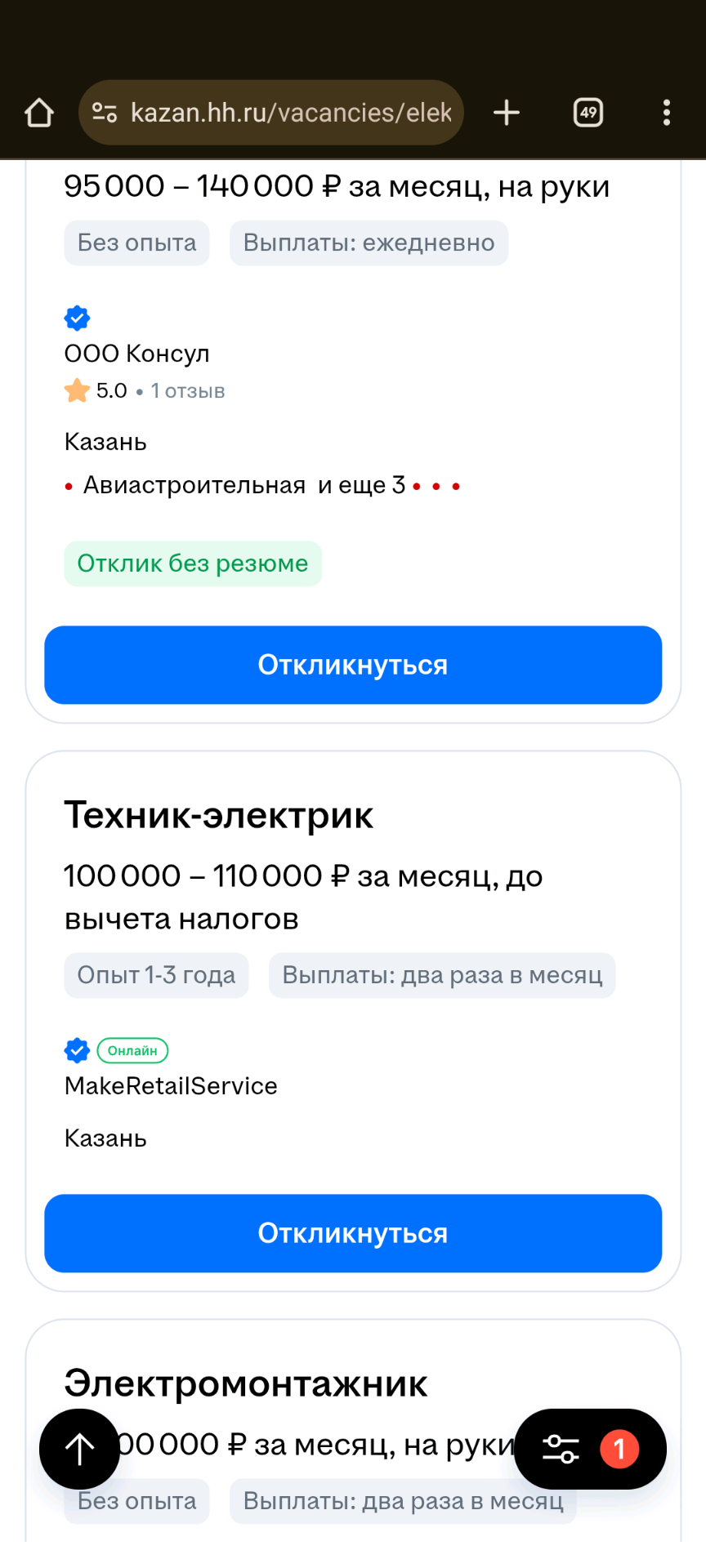Viewport: 706px width, 1568px height.
Task: Apply to the MakeRetailService vacancy
Action: (x=353, y=1233)
